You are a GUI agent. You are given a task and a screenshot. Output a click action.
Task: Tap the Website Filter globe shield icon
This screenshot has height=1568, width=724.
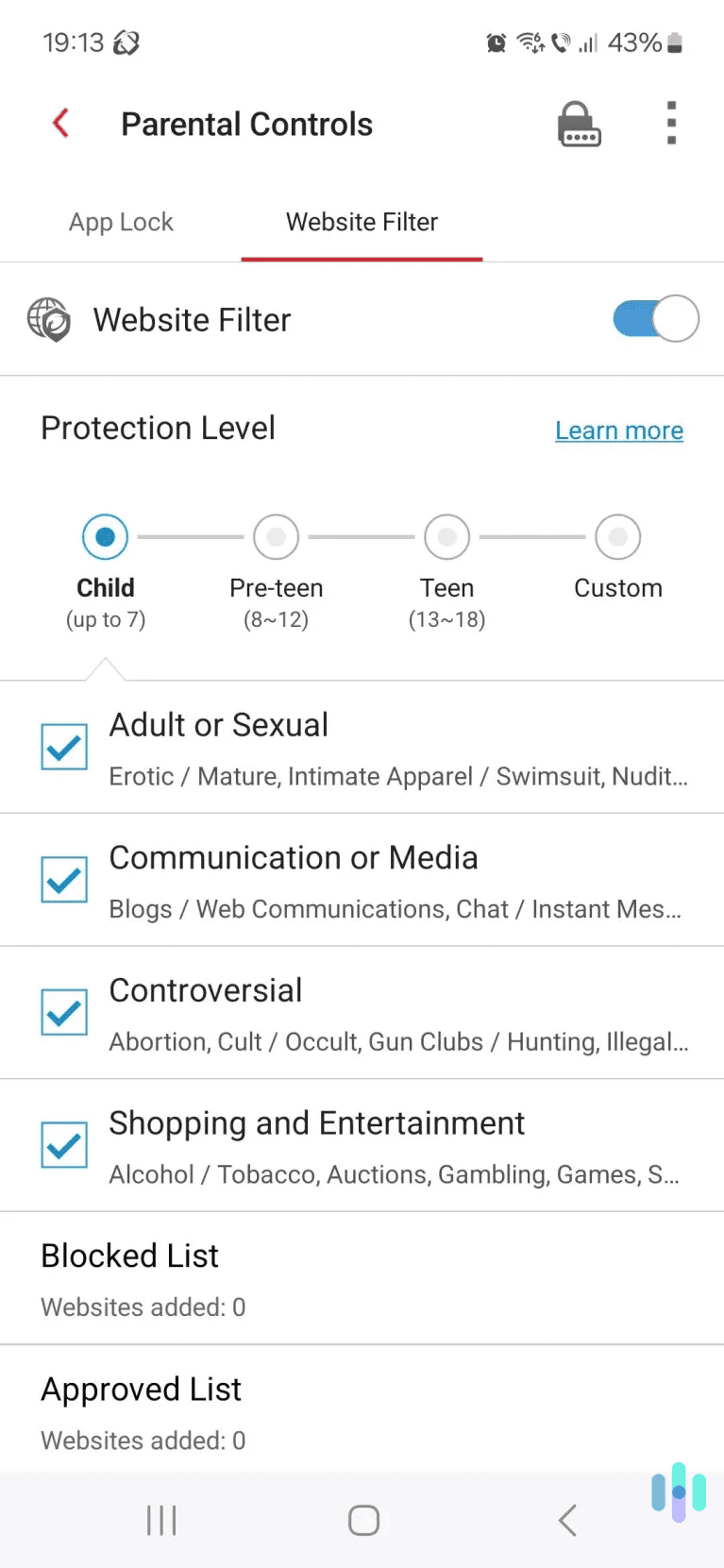pyautogui.click(x=49, y=319)
